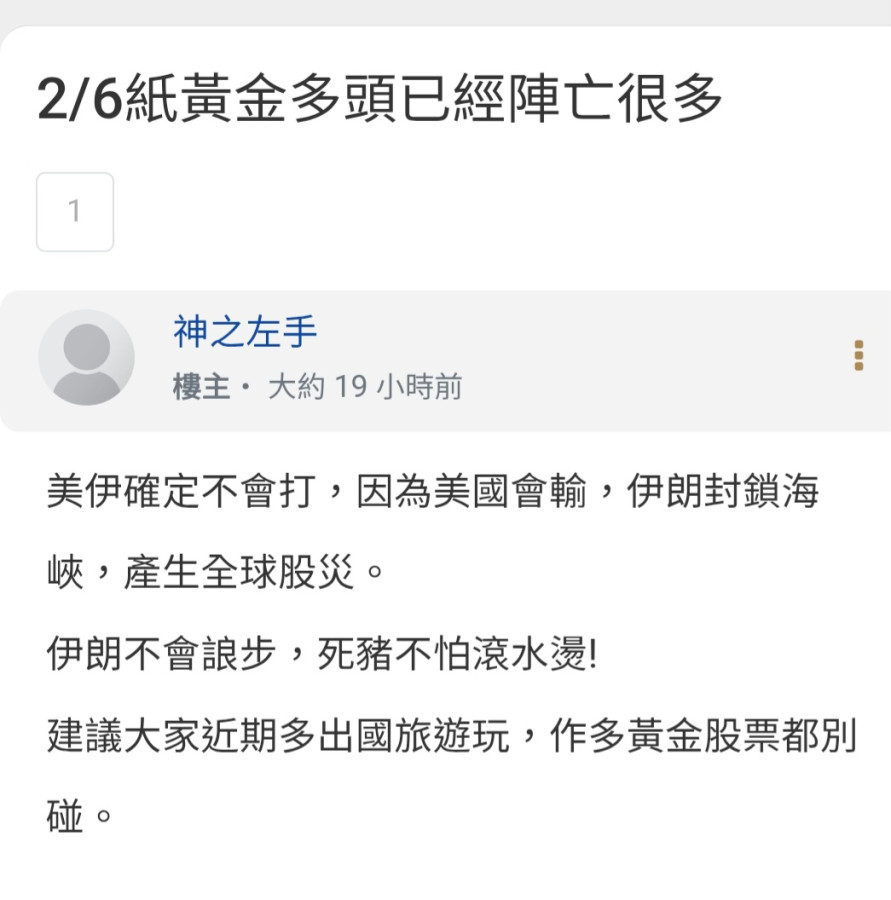This screenshot has width=891, height=900.
Task: Open 神之左手's user profile
Action: click(x=245, y=332)
